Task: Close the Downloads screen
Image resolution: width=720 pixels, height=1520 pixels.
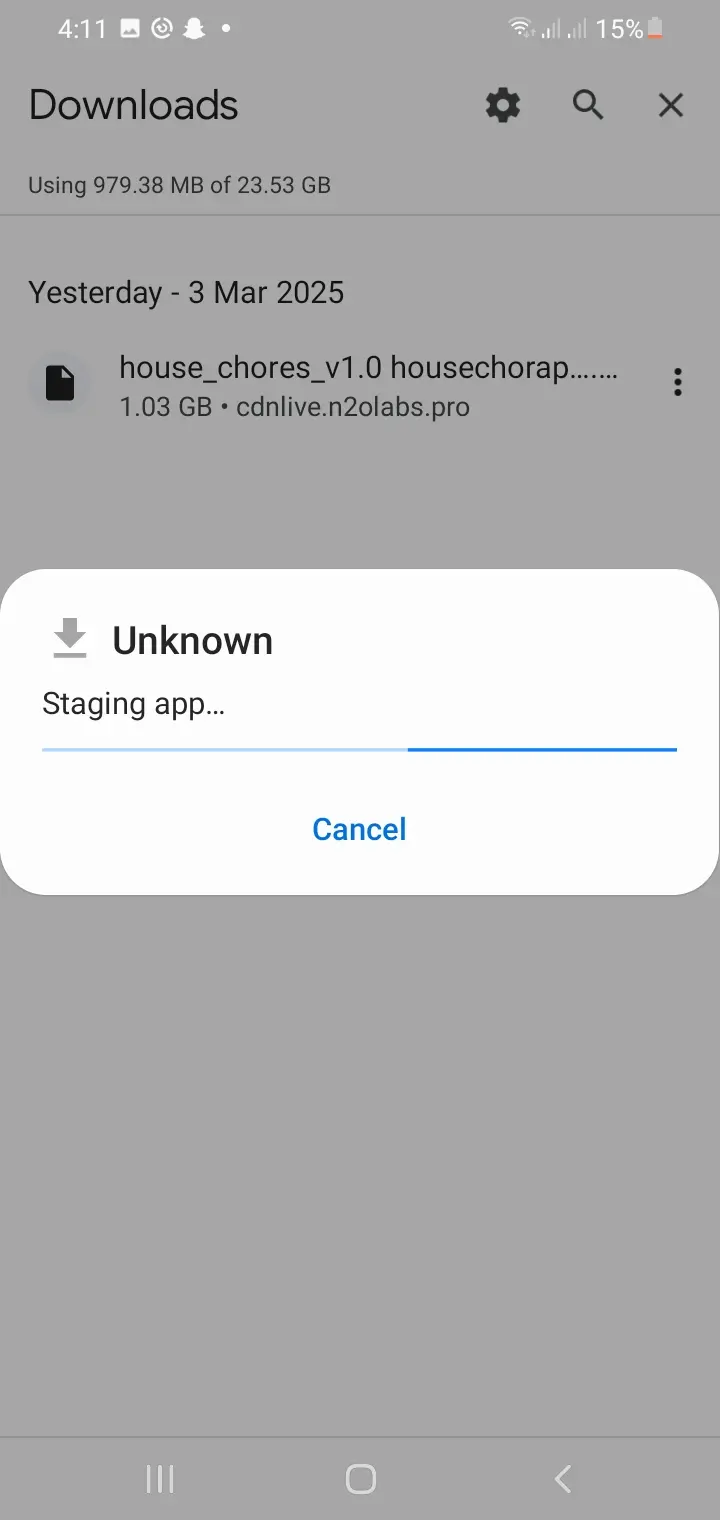Action: coord(670,105)
